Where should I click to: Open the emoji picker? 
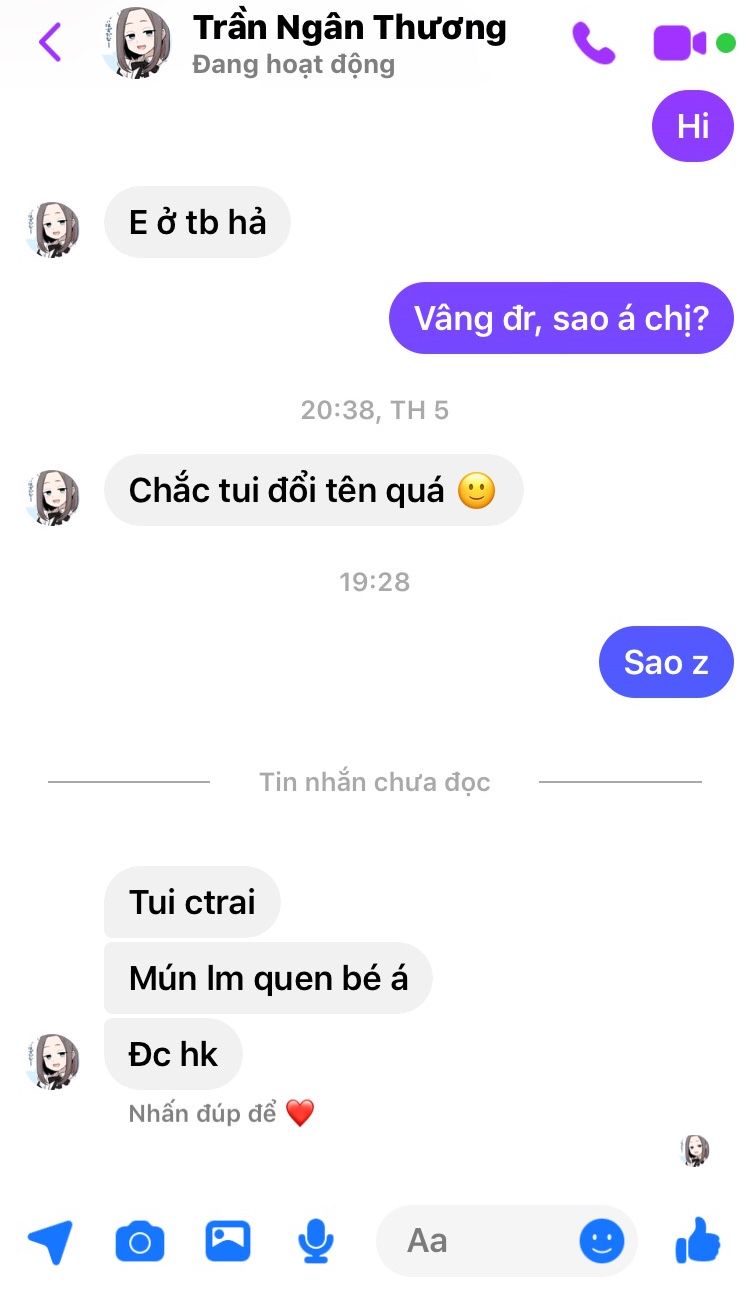602,1242
